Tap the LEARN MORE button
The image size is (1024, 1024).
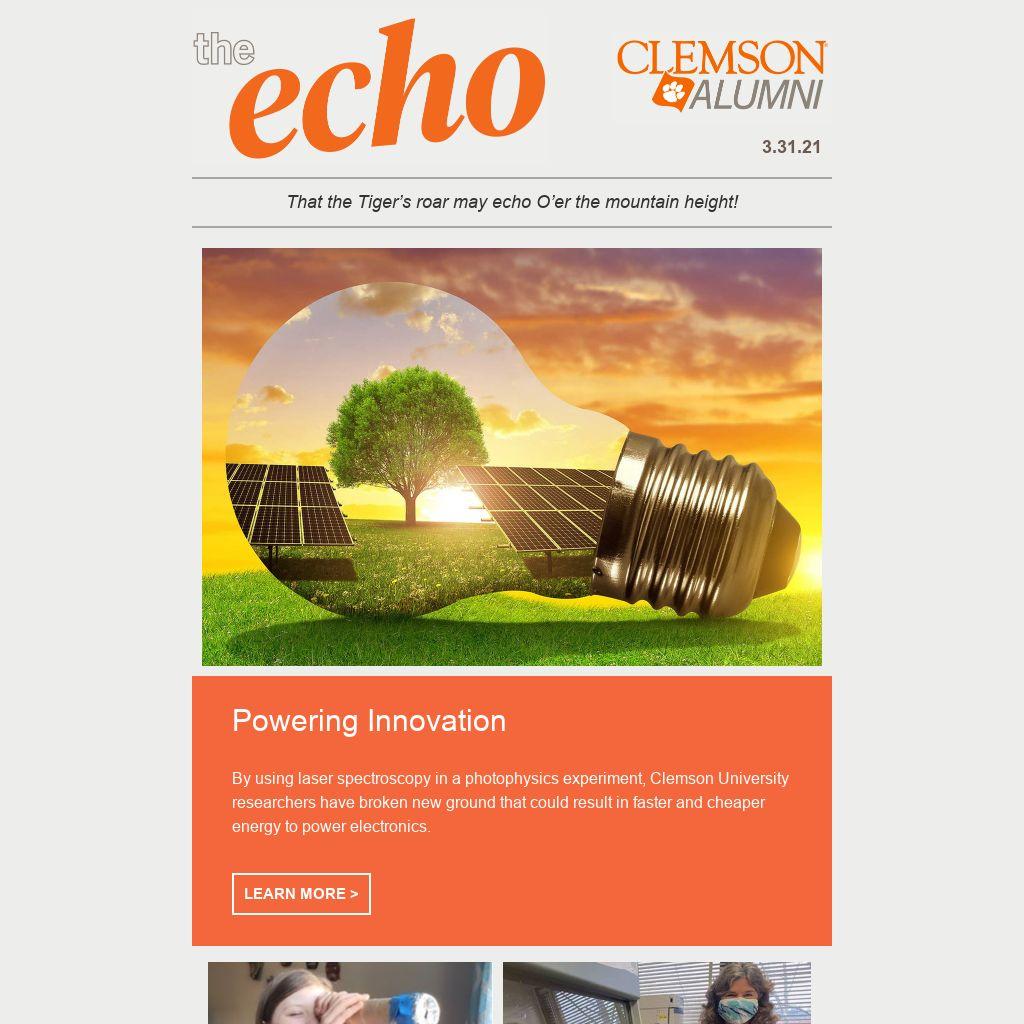tap(301, 893)
